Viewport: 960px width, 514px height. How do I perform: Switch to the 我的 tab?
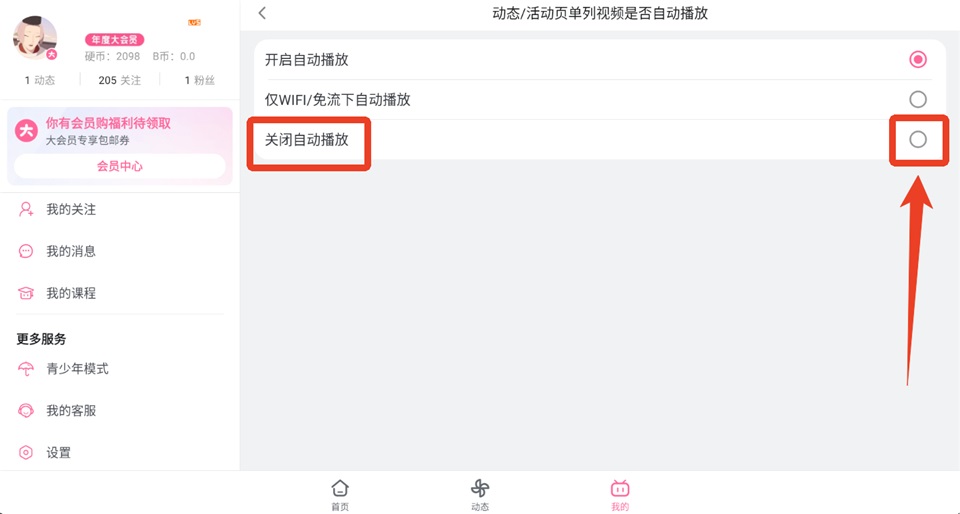[620, 493]
